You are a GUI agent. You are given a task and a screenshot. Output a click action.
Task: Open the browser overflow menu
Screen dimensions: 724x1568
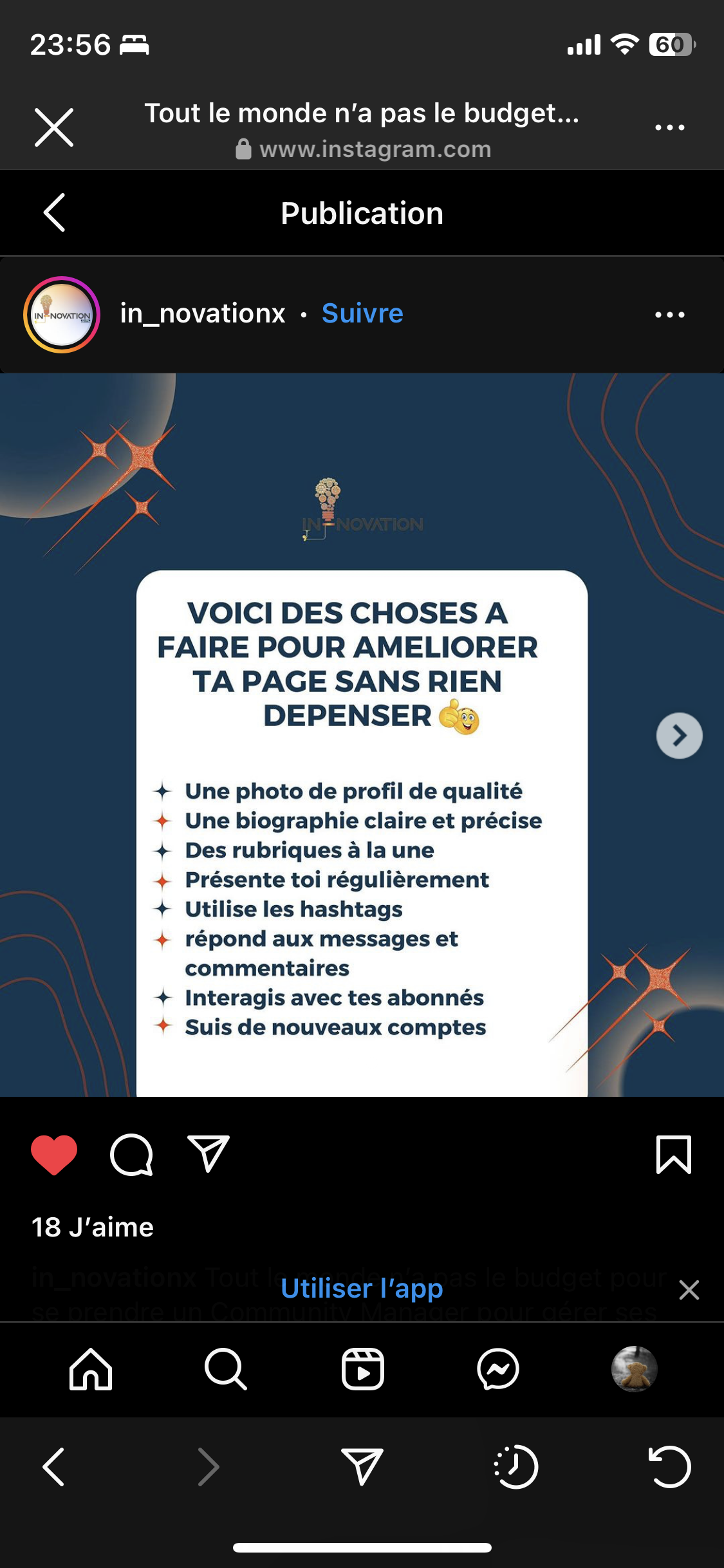tap(669, 127)
